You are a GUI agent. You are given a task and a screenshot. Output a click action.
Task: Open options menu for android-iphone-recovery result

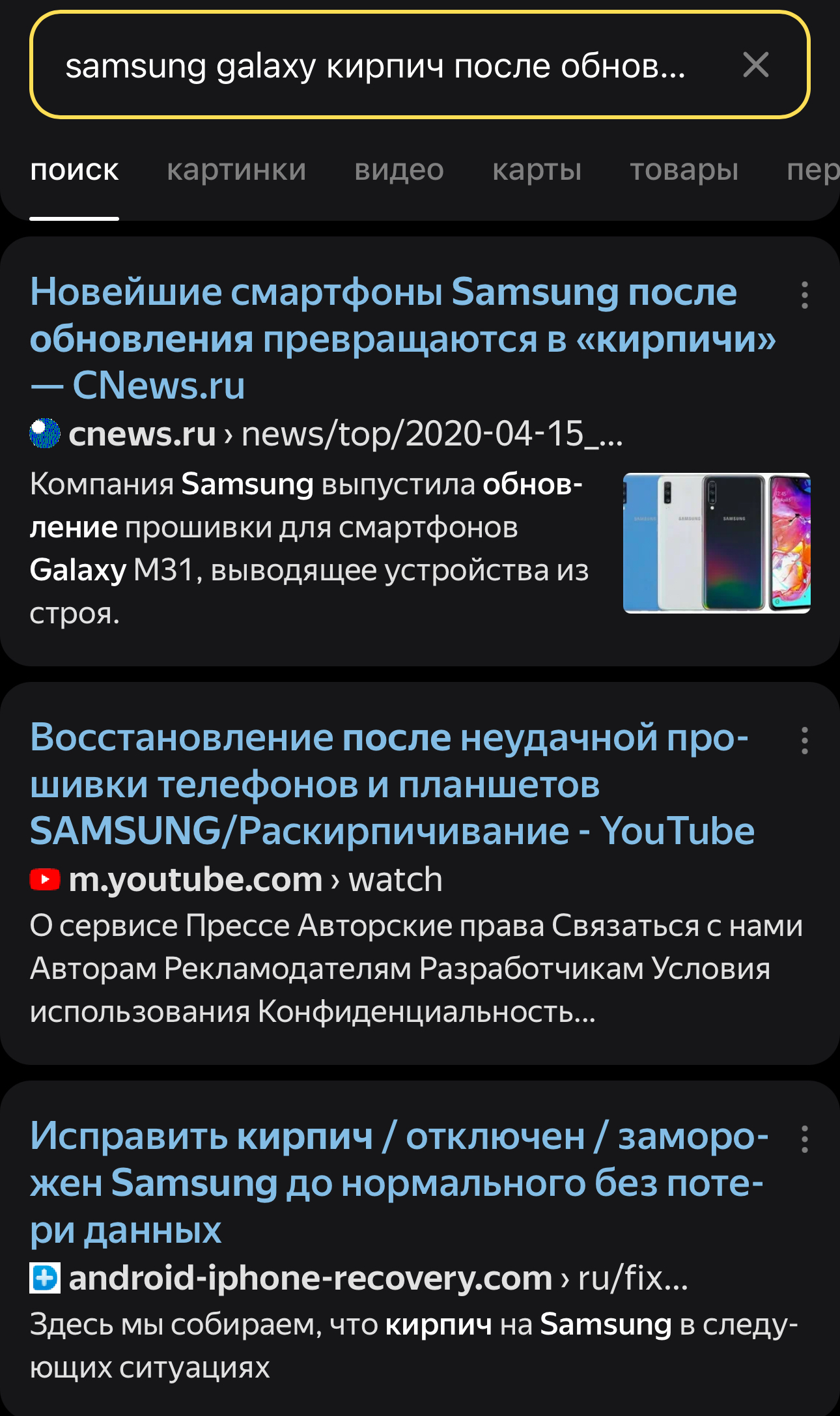(805, 1139)
